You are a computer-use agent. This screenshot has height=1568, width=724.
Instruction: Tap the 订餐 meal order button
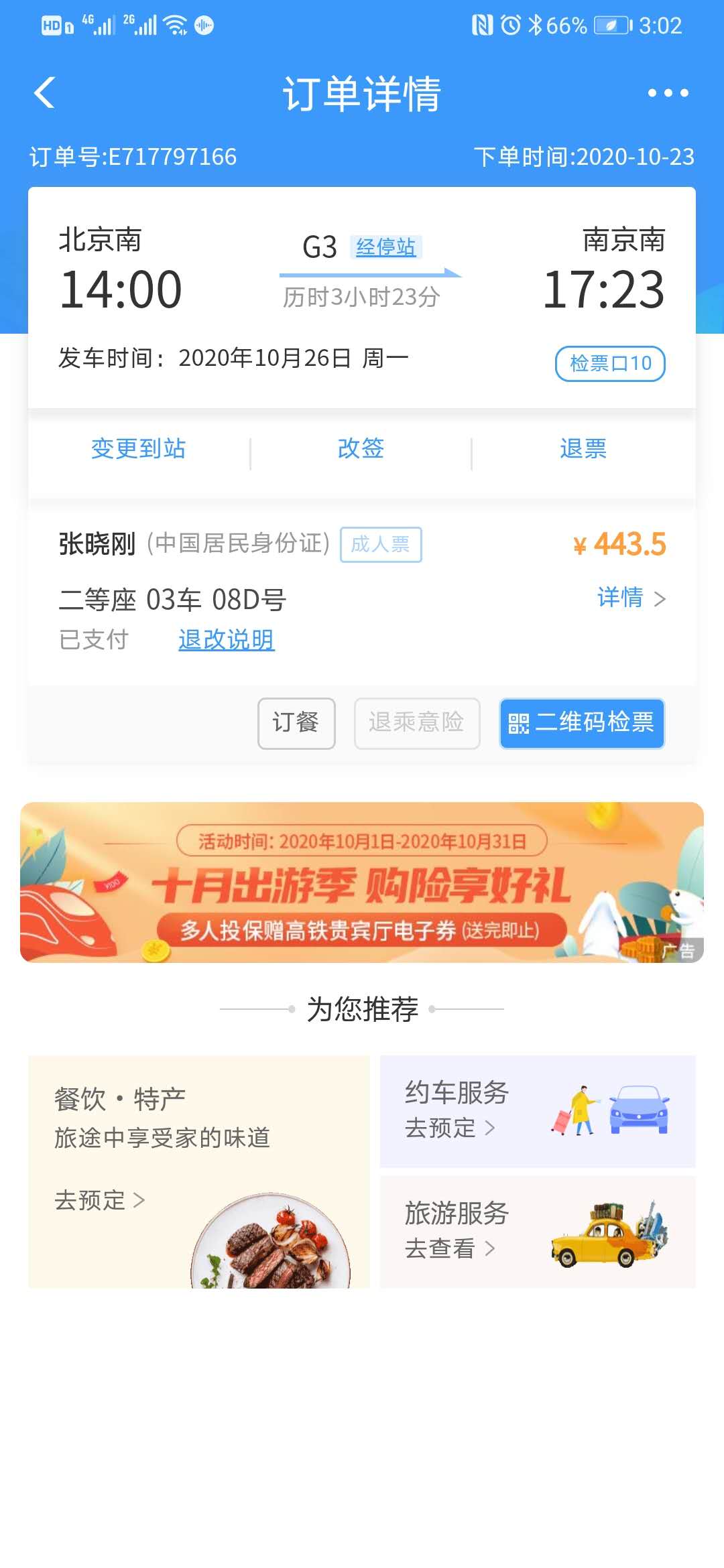coord(296,723)
